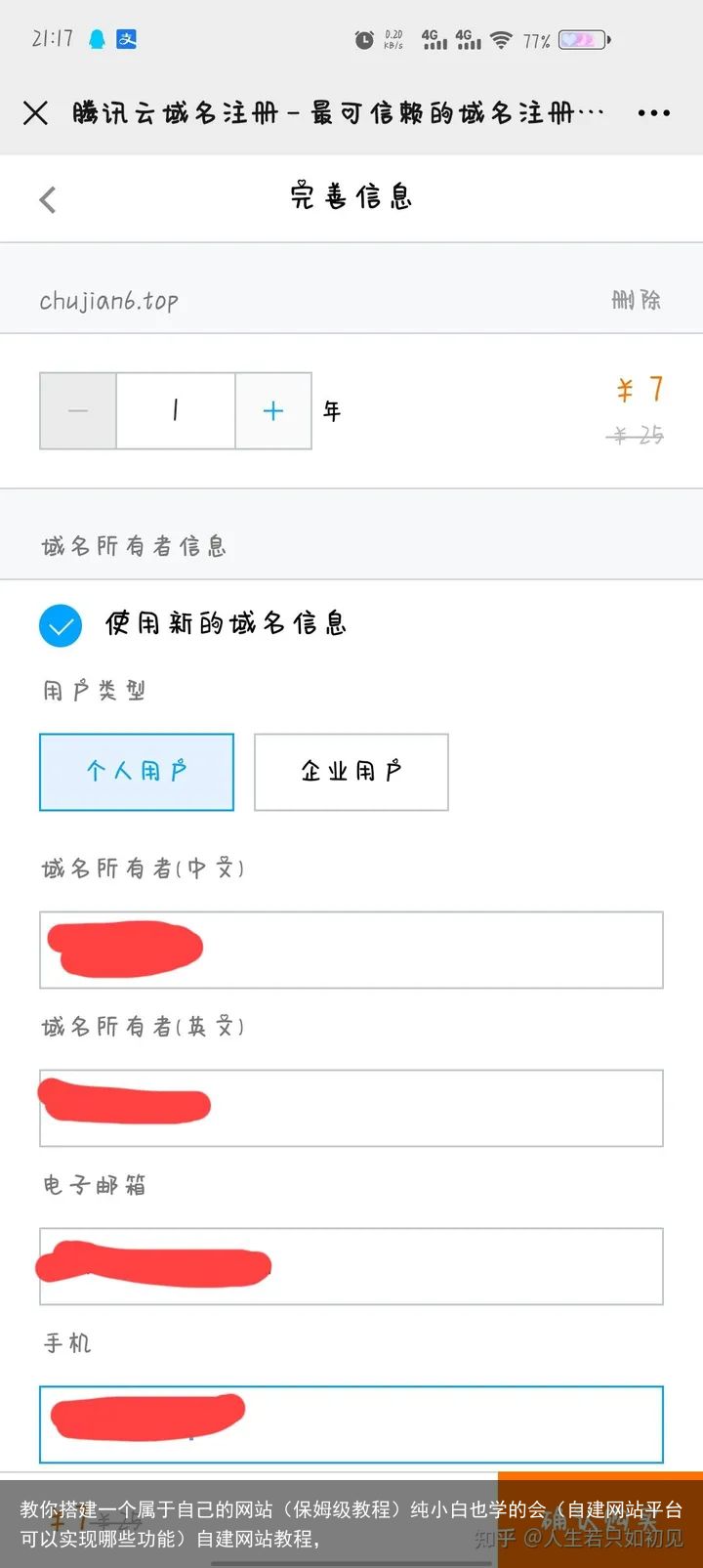
Task: Increase the registration years with plus
Action: point(273,411)
